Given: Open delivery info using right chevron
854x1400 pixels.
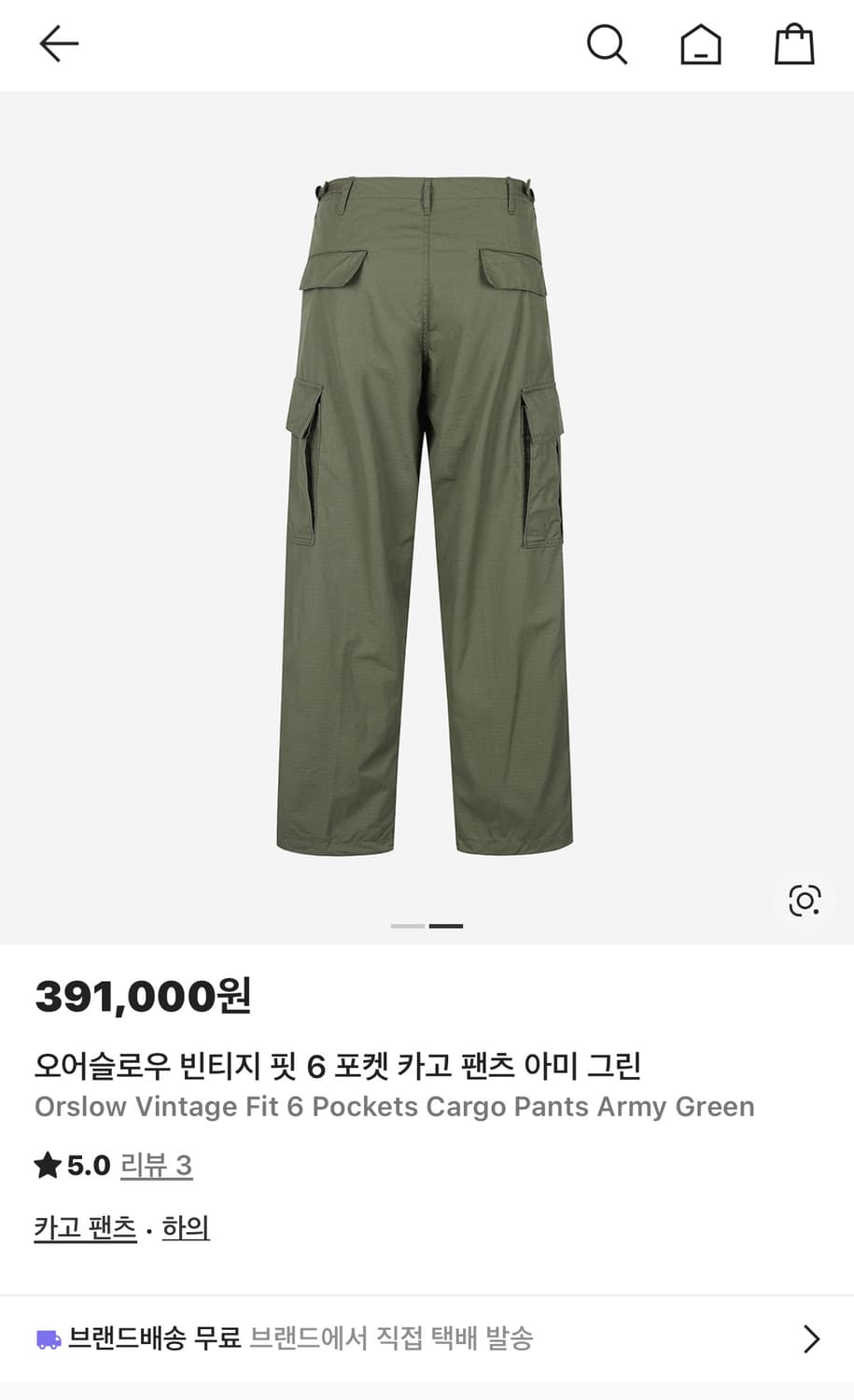Looking at the screenshot, I should [811, 1338].
